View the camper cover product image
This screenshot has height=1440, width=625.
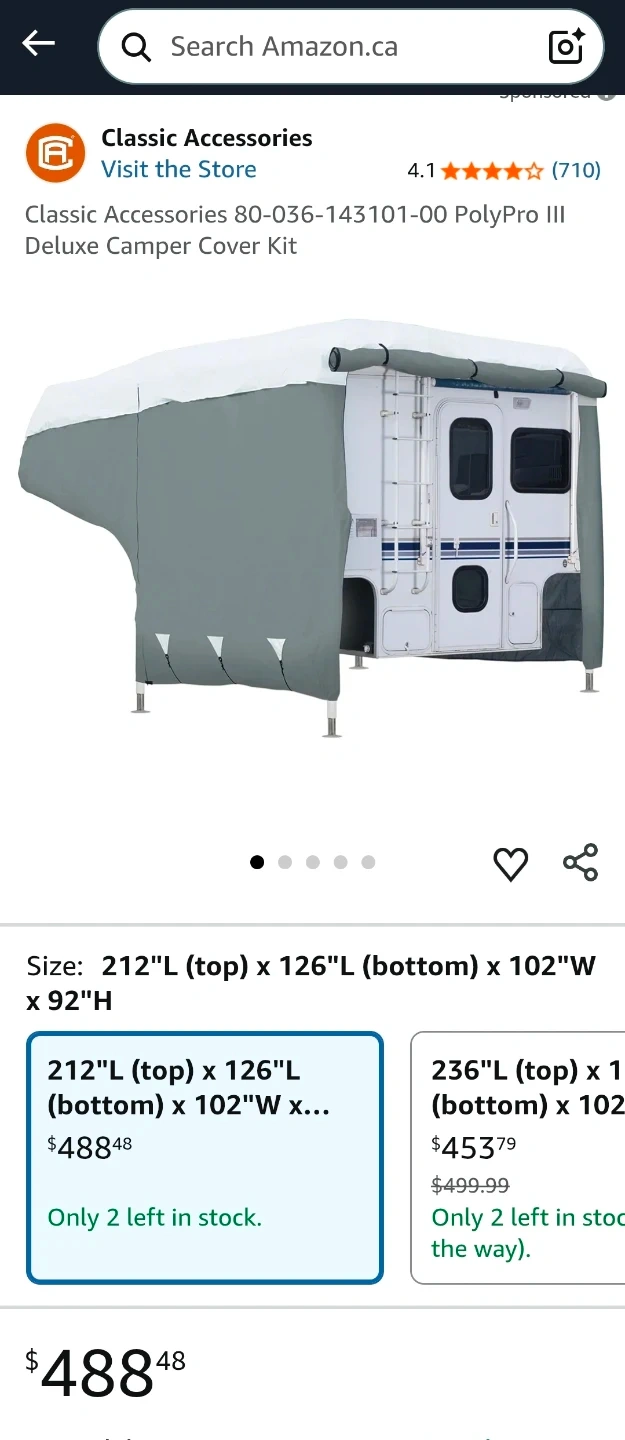pyautogui.click(x=312, y=528)
